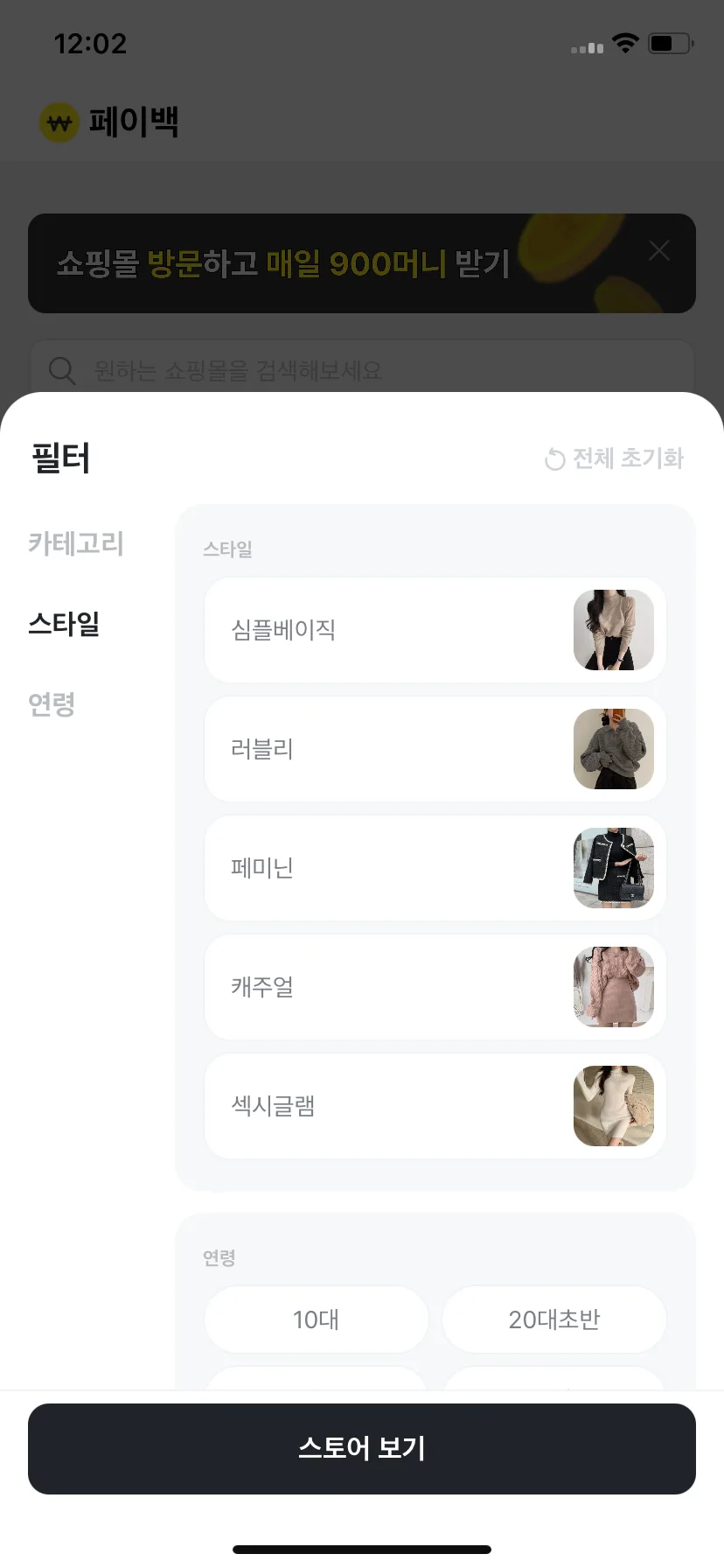Click the search magnifier icon

coord(61,370)
